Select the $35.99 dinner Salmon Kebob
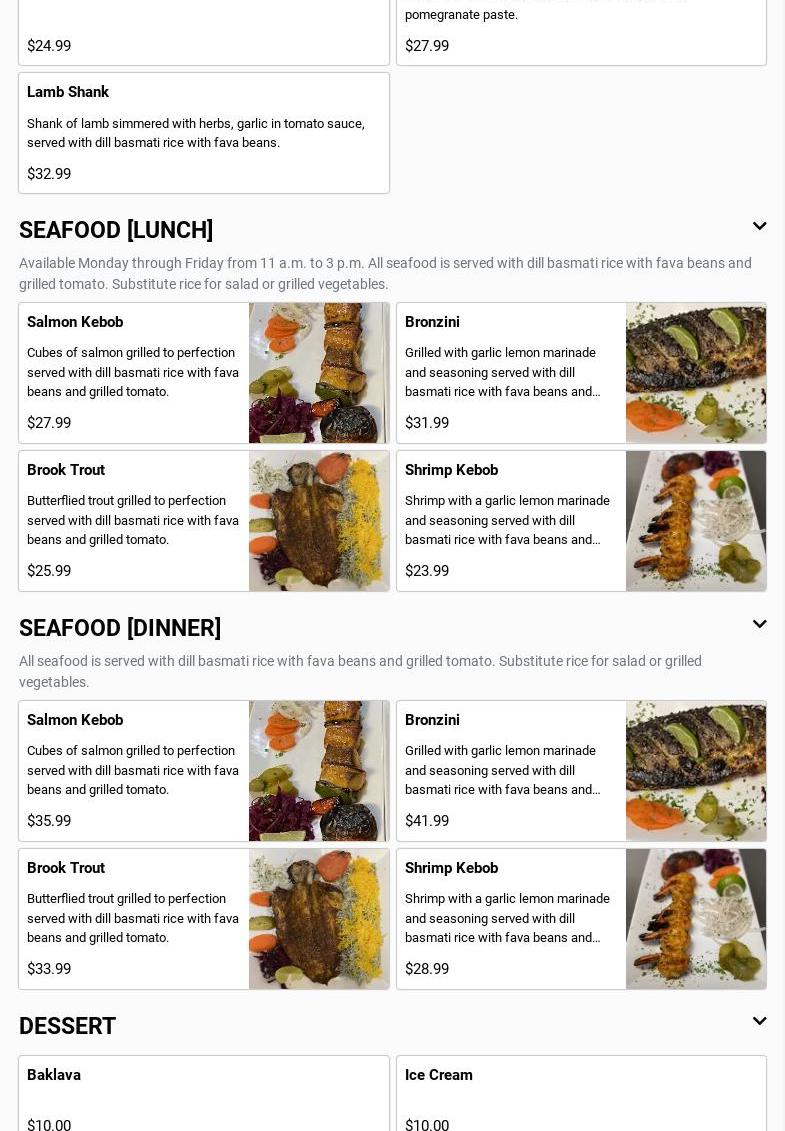 coord(204,771)
